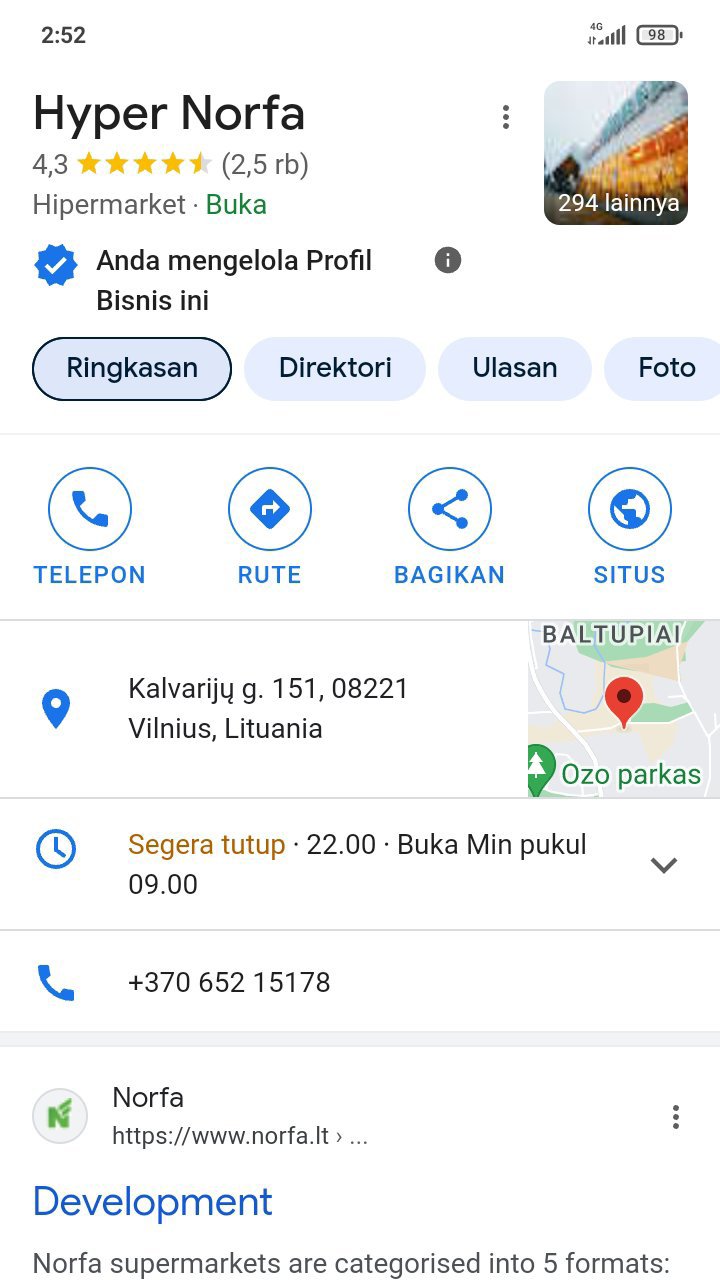The height and width of the screenshot is (1280, 720).
Task: Open the Kalvarijų g. 151 address row
Action: pyautogui.click(x=267, y=708)
